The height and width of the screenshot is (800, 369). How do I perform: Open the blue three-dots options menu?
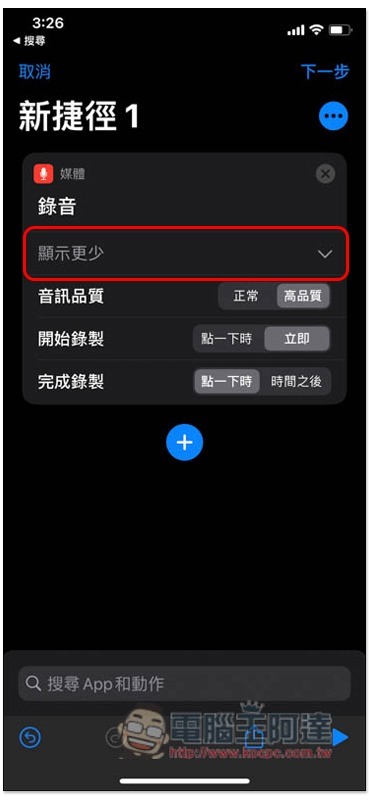[333, 116]
